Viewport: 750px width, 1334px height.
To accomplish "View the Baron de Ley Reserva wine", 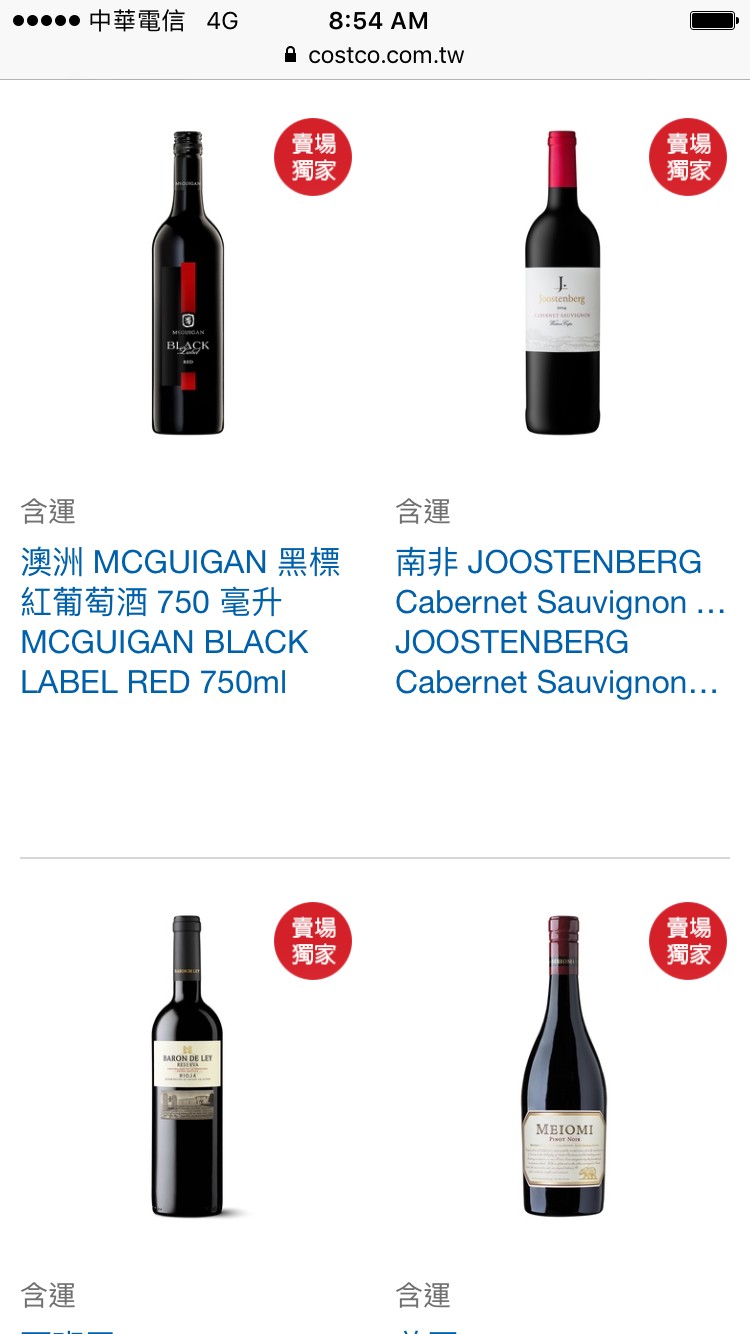I will click(188, 1066).
